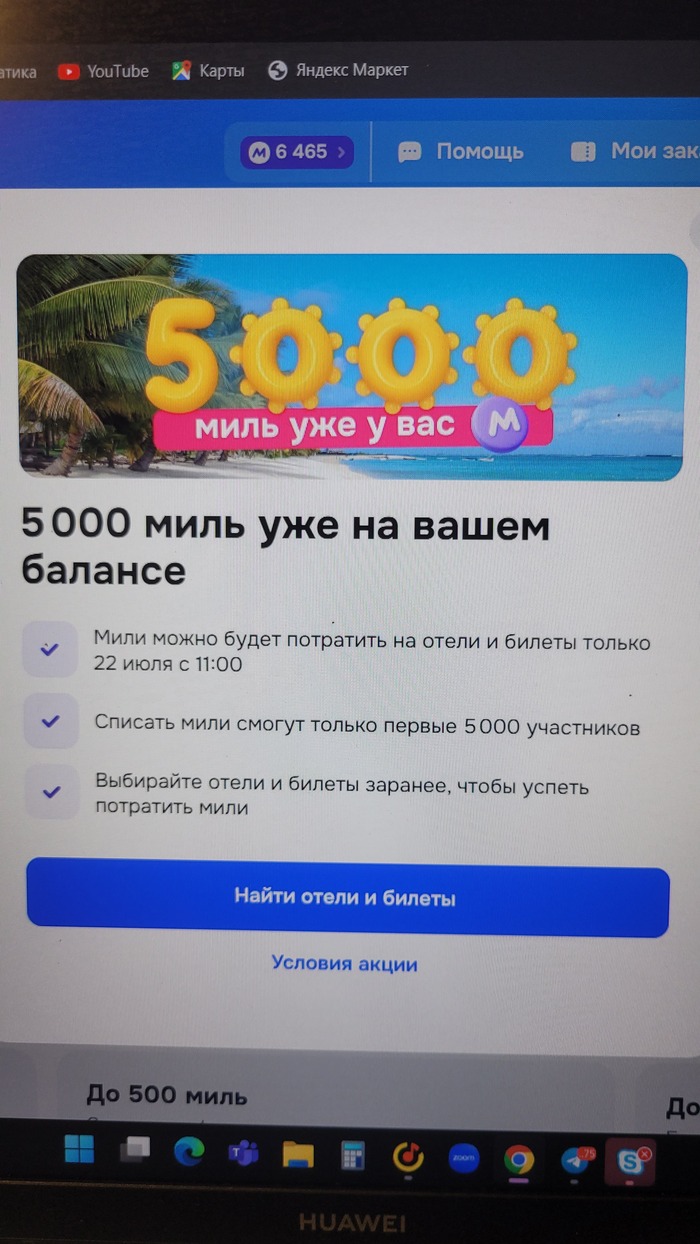
Task: Open Zoom from the taskbar
Action: (x=462, y=1158)
